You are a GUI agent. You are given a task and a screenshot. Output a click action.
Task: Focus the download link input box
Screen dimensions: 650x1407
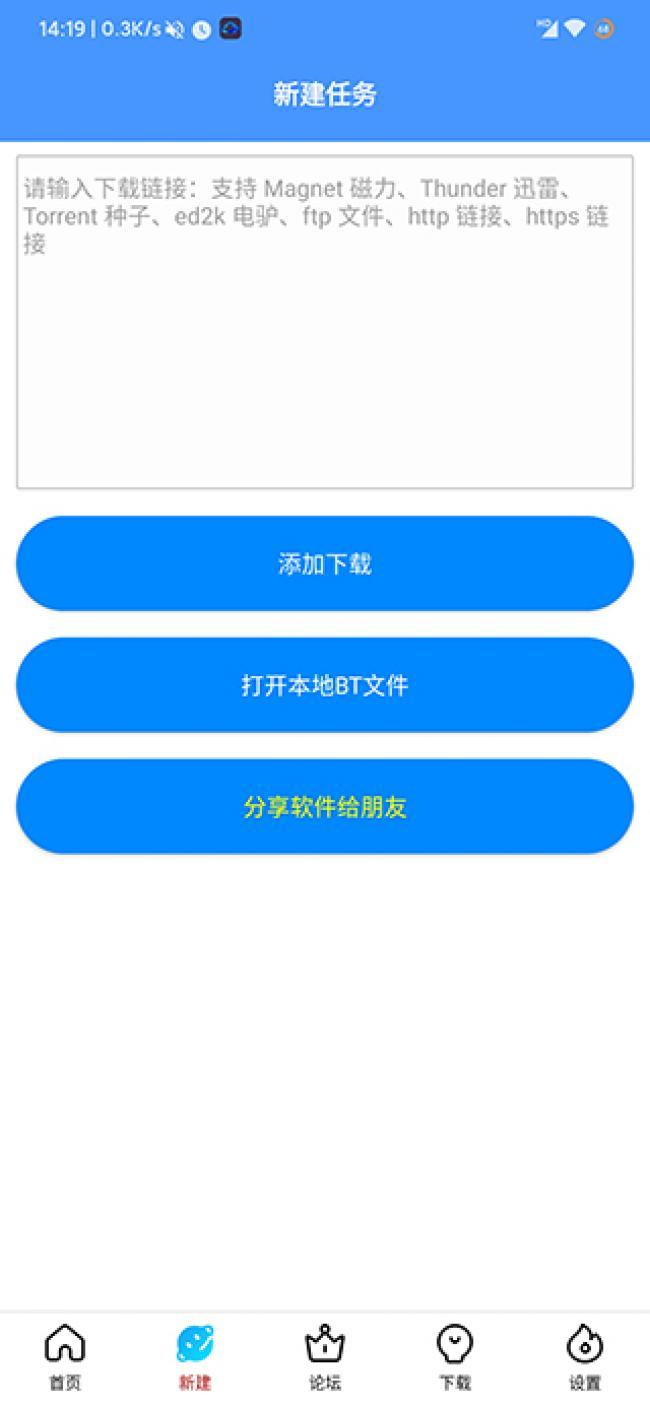point(324,322)
